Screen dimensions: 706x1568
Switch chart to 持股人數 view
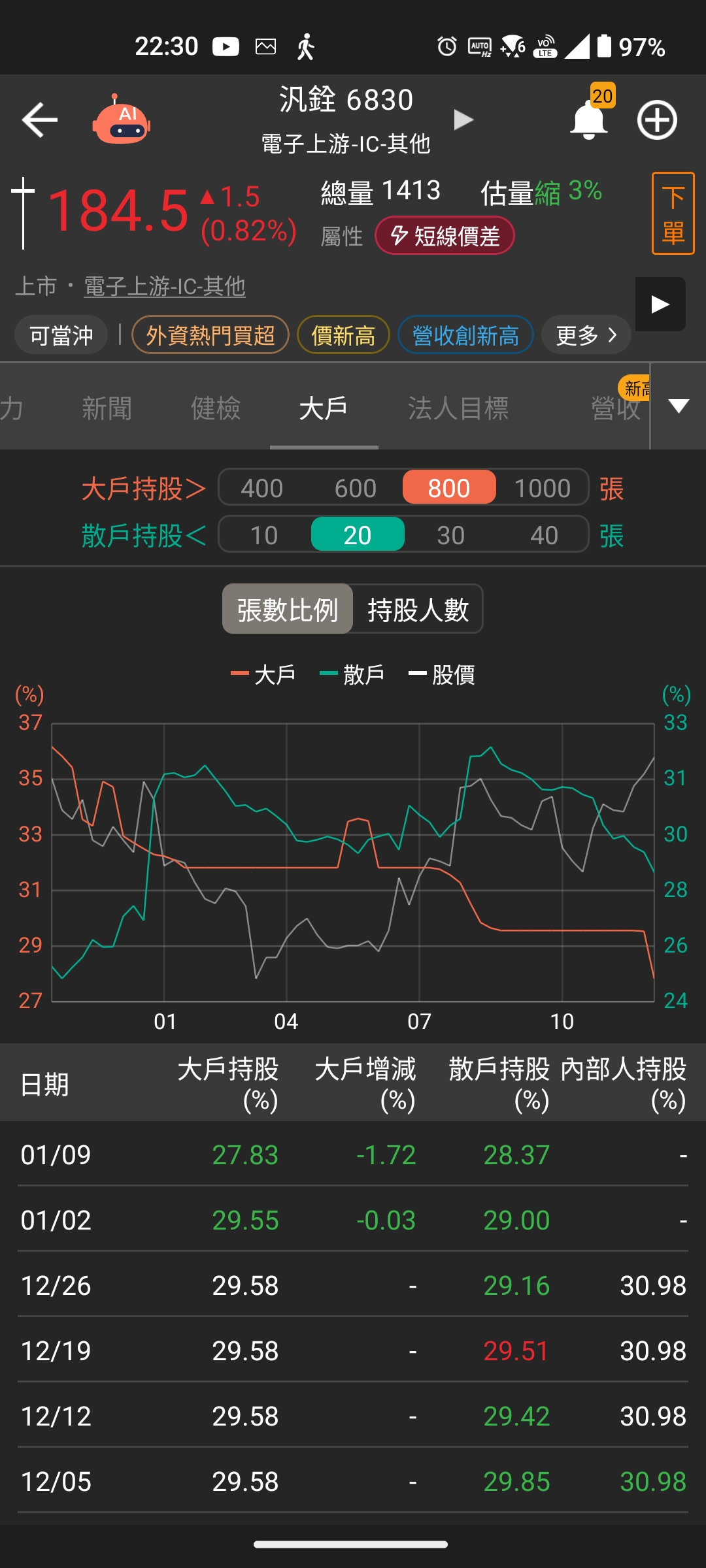pyautogui.click(x=418, y=610)
